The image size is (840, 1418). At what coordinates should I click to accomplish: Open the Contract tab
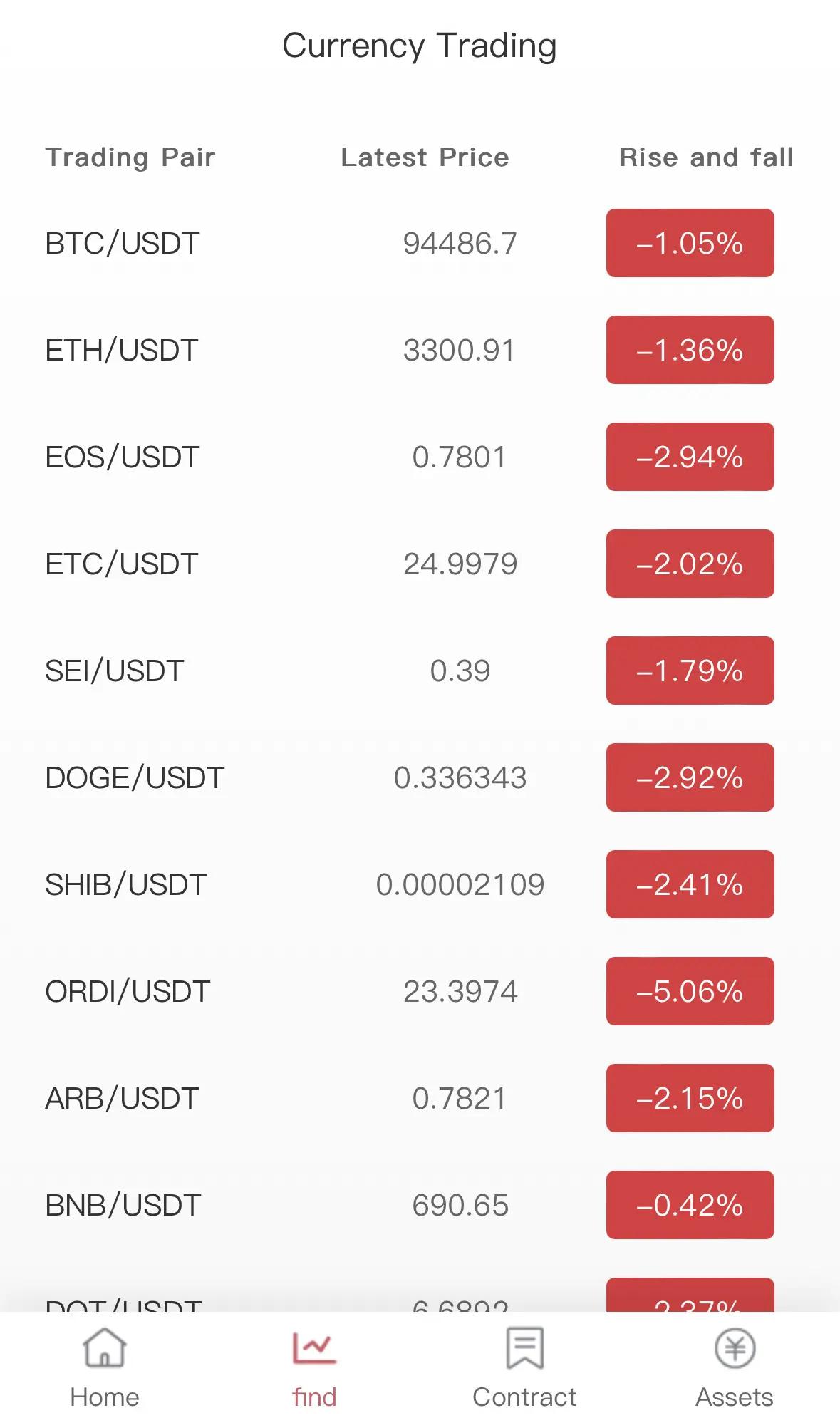[524, 1367]
